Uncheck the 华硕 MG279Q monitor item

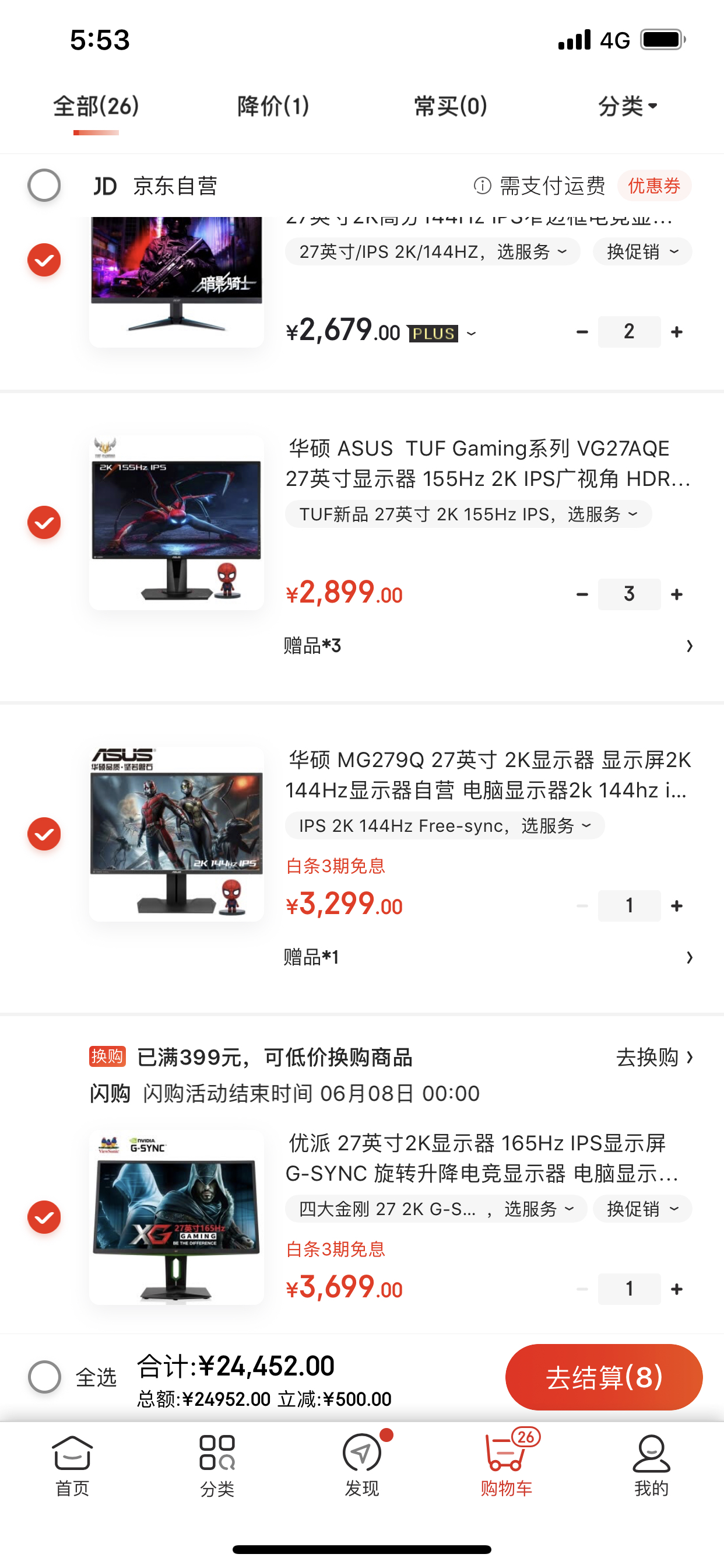point(44,834)
